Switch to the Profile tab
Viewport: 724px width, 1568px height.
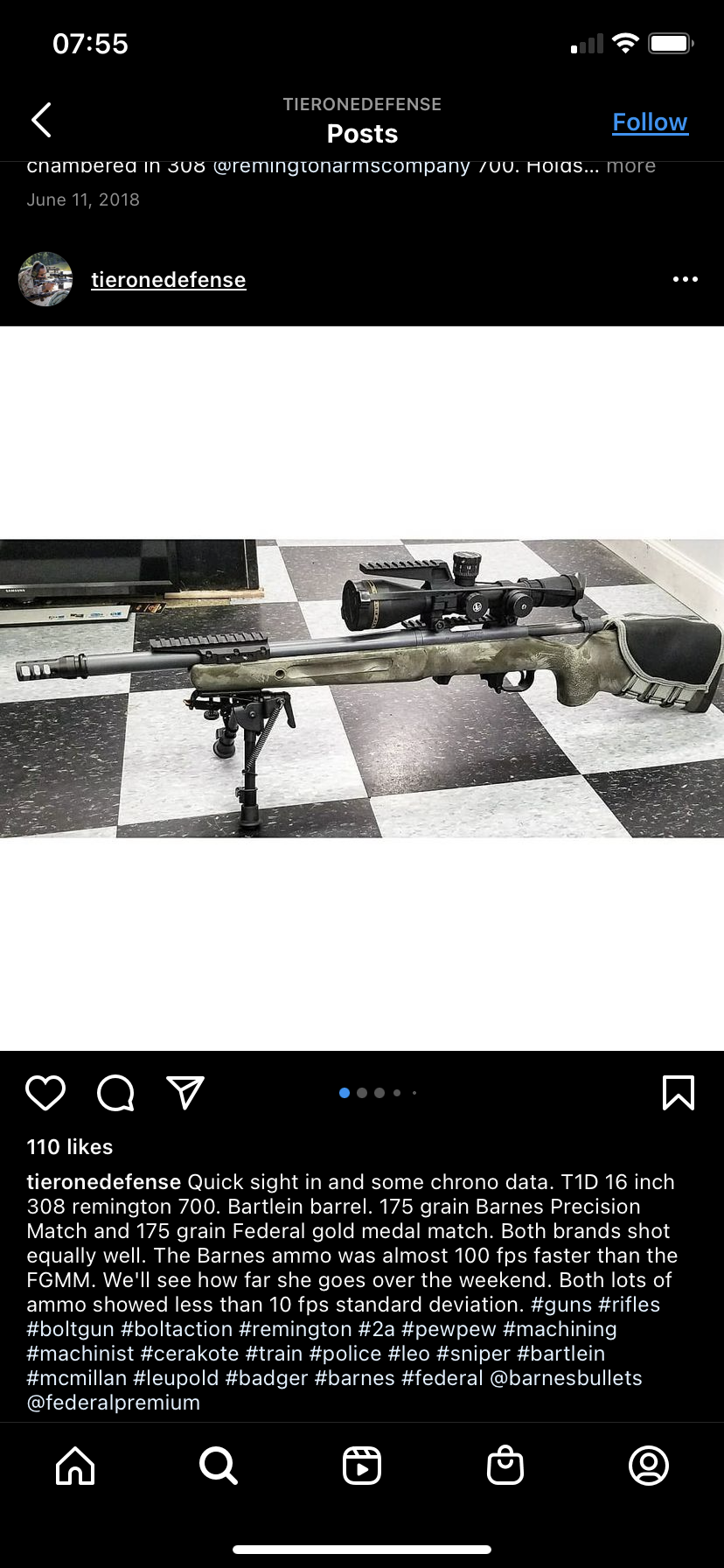(x=649, y=1466)
